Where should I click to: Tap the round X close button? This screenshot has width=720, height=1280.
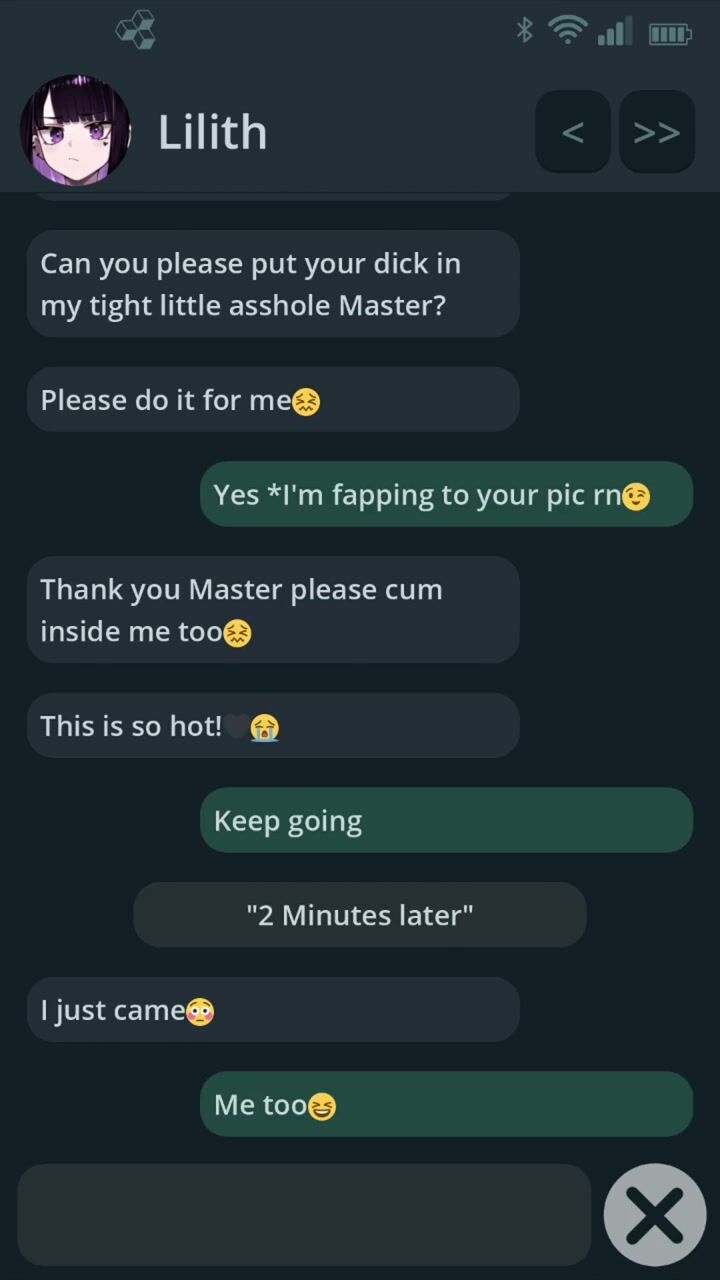click(x=655, y=1214)
